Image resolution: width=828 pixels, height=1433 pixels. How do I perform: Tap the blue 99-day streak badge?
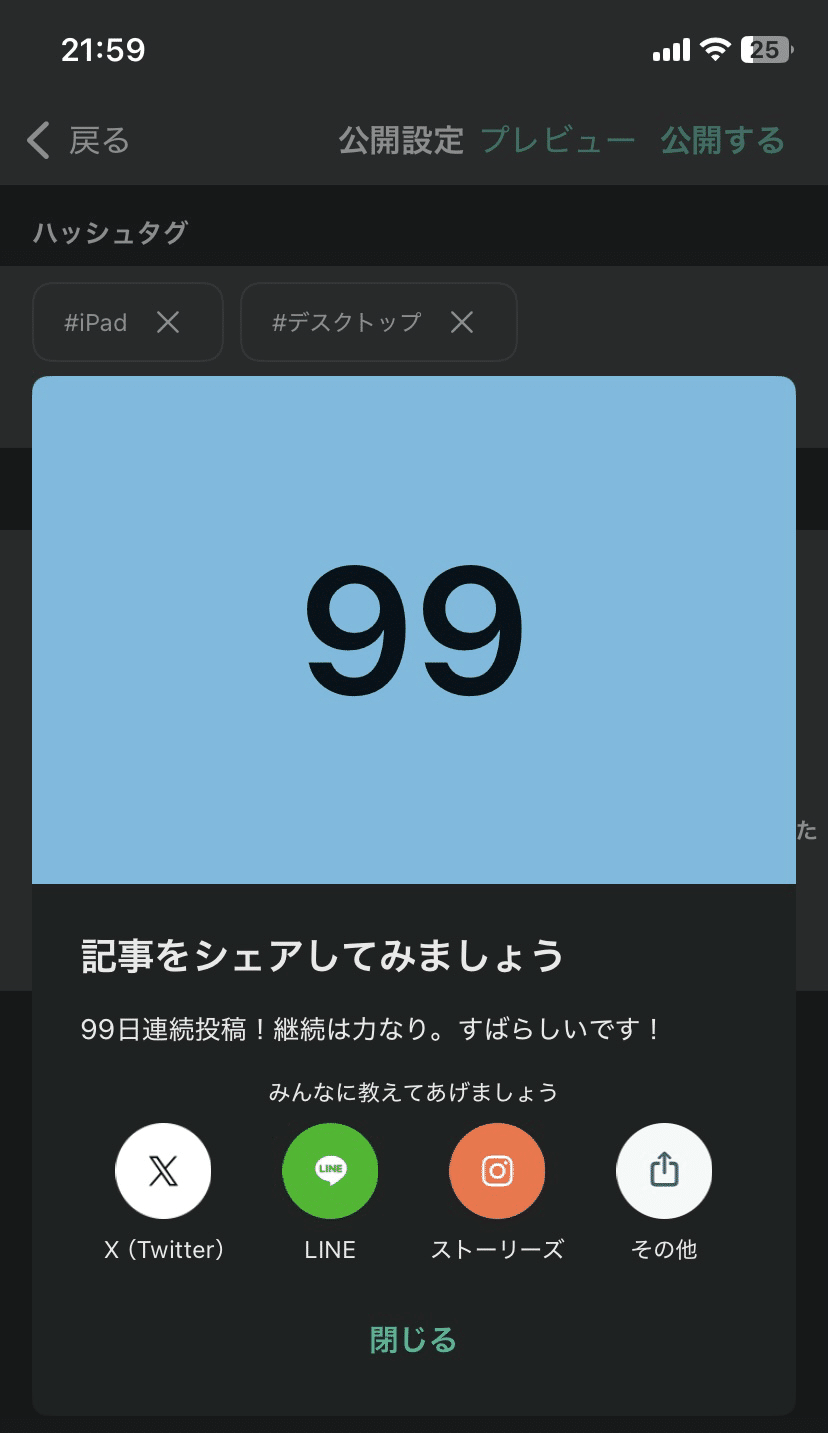(413, 630)
